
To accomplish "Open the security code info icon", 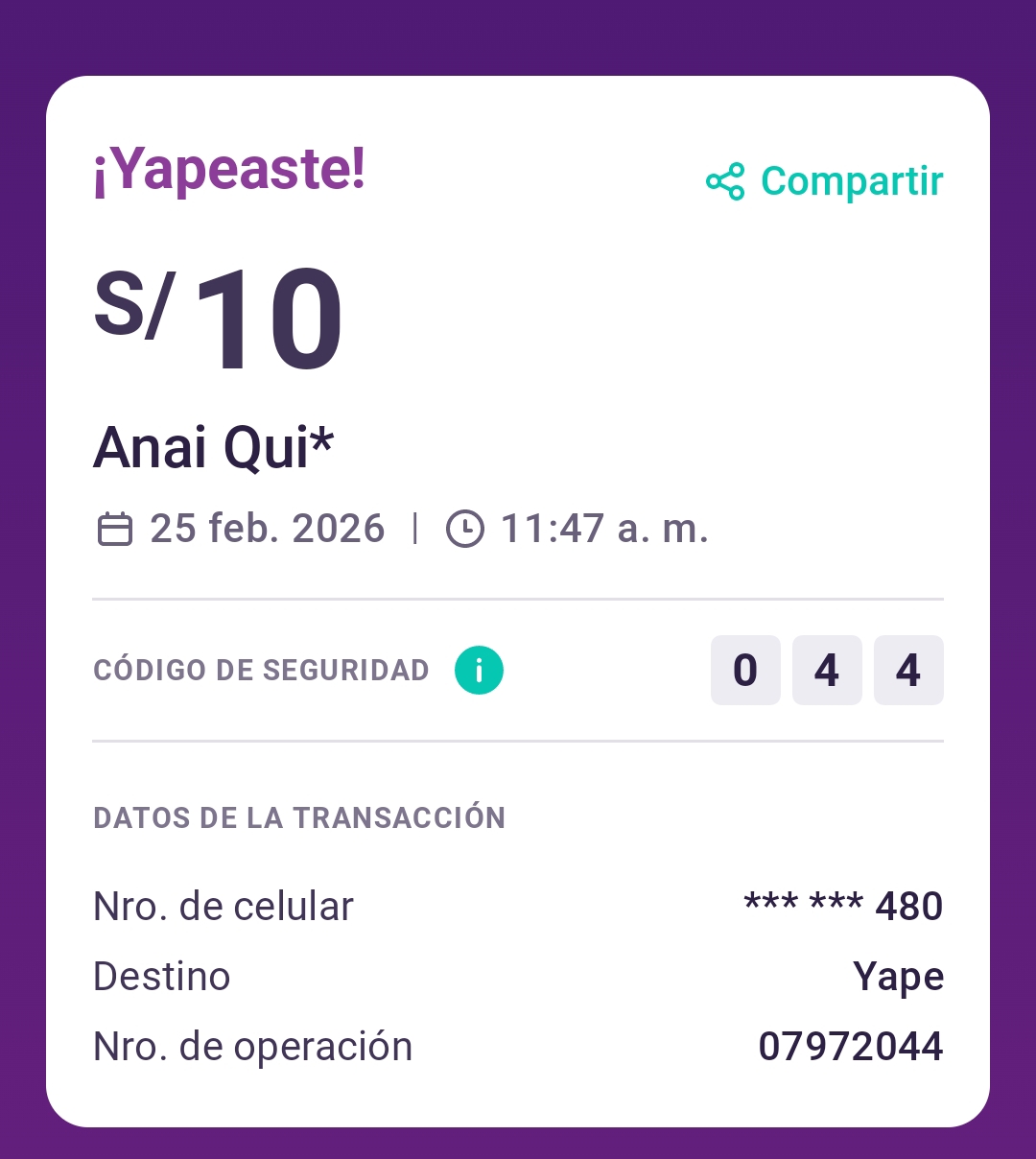I will 479,670.
